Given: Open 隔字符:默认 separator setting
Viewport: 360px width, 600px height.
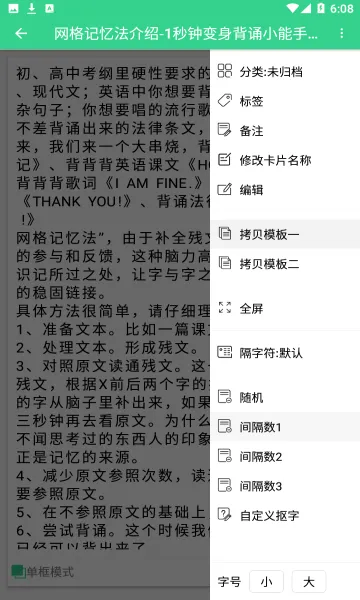Looking at the screenshot, I should [x=285, y=353].
